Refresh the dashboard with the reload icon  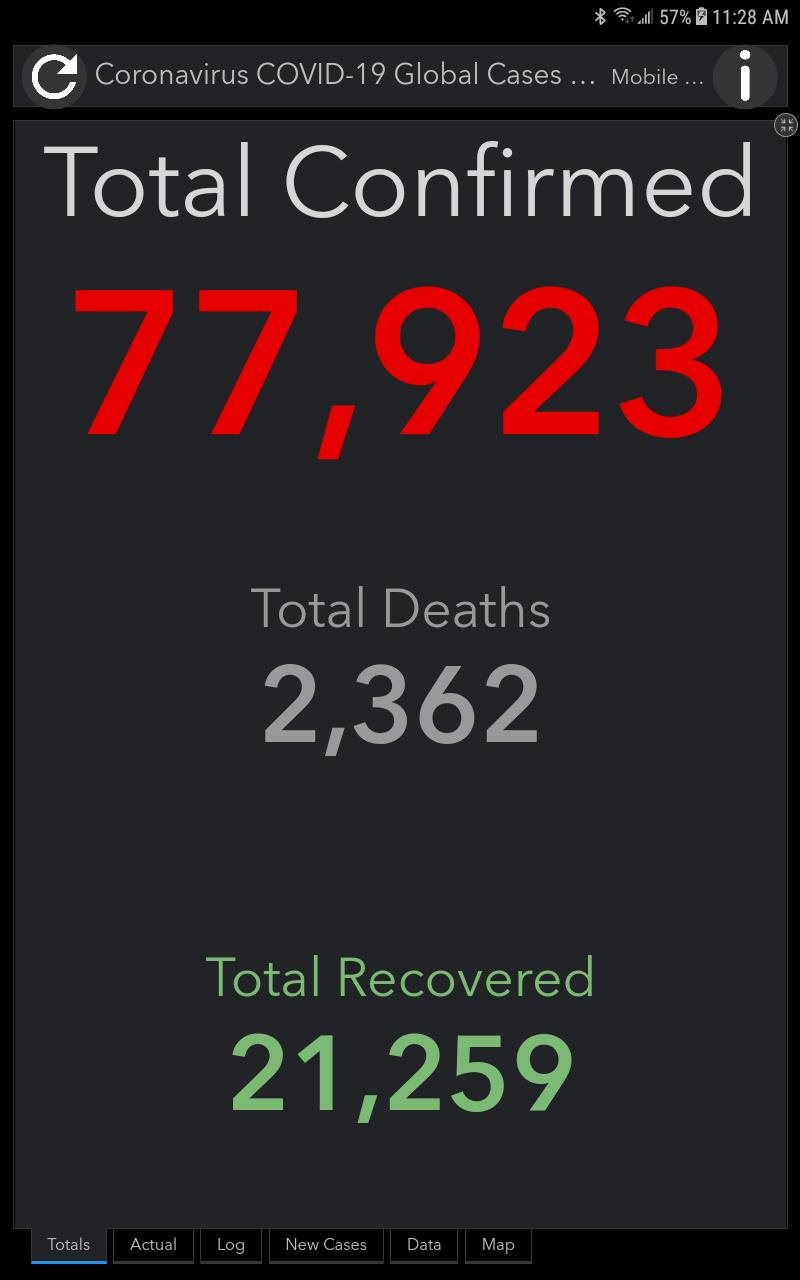tap(54, 77)
